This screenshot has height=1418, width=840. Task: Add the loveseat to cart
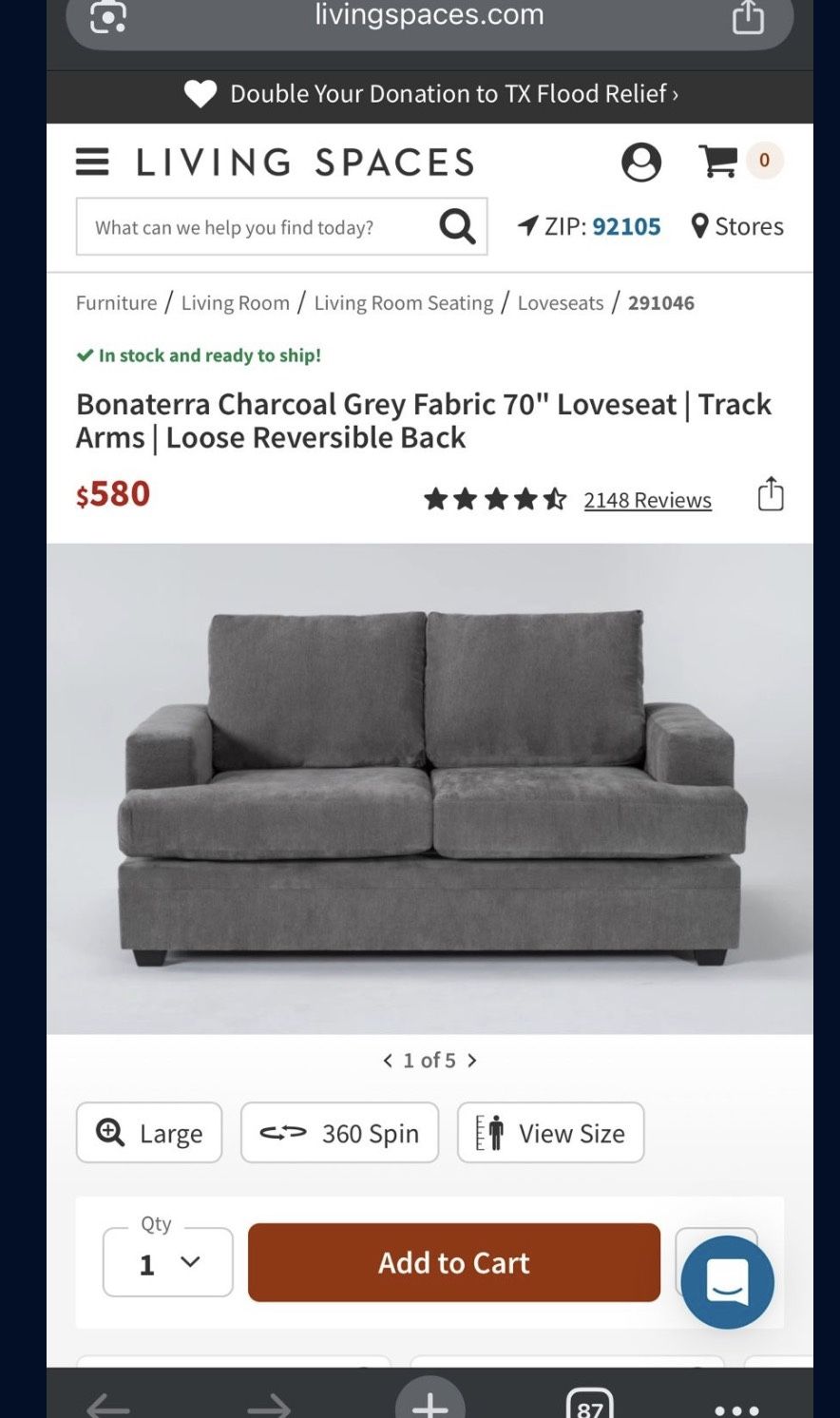[454, 1263]
